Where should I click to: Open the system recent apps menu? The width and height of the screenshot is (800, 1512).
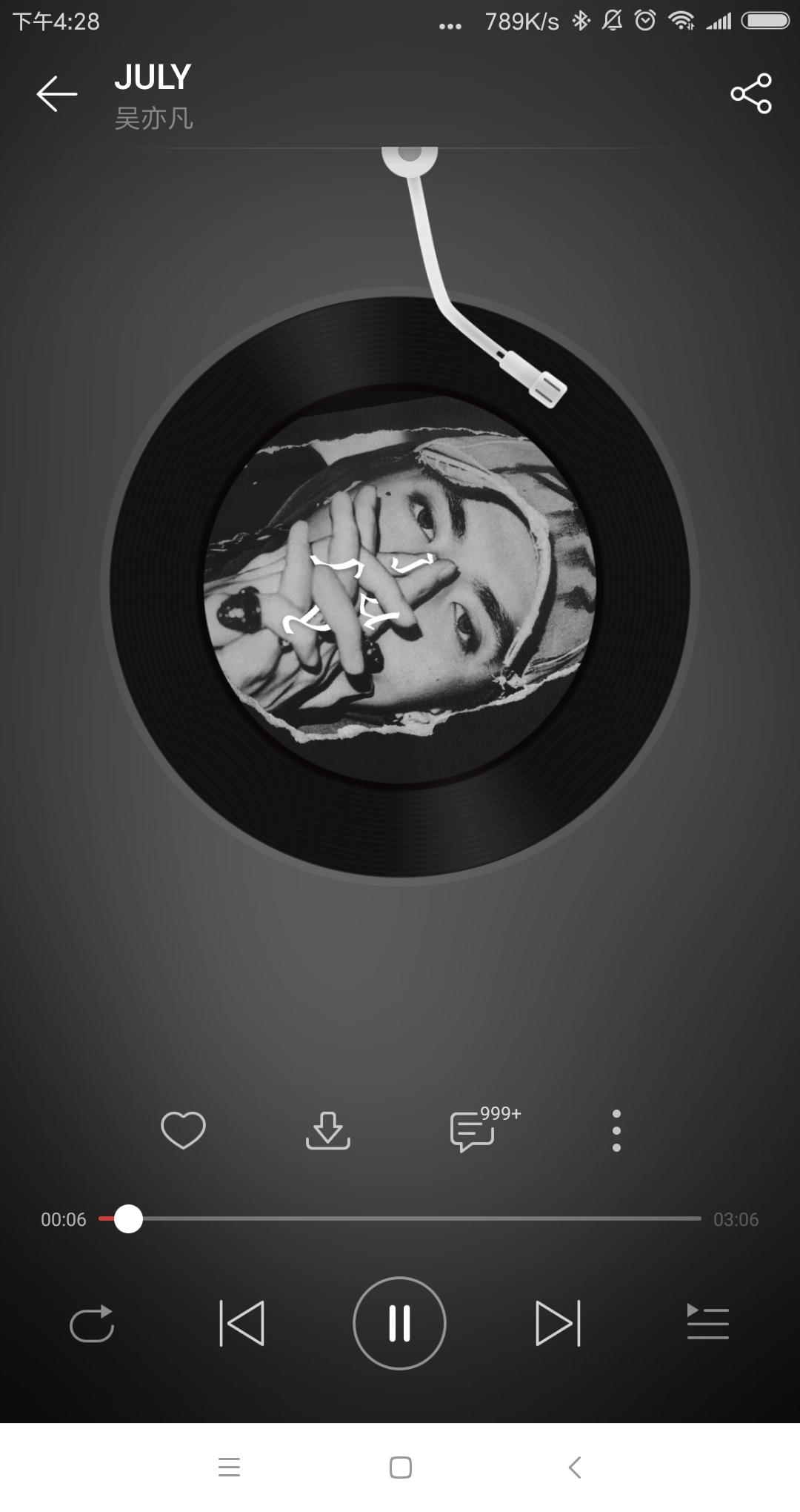(229, 1467)
